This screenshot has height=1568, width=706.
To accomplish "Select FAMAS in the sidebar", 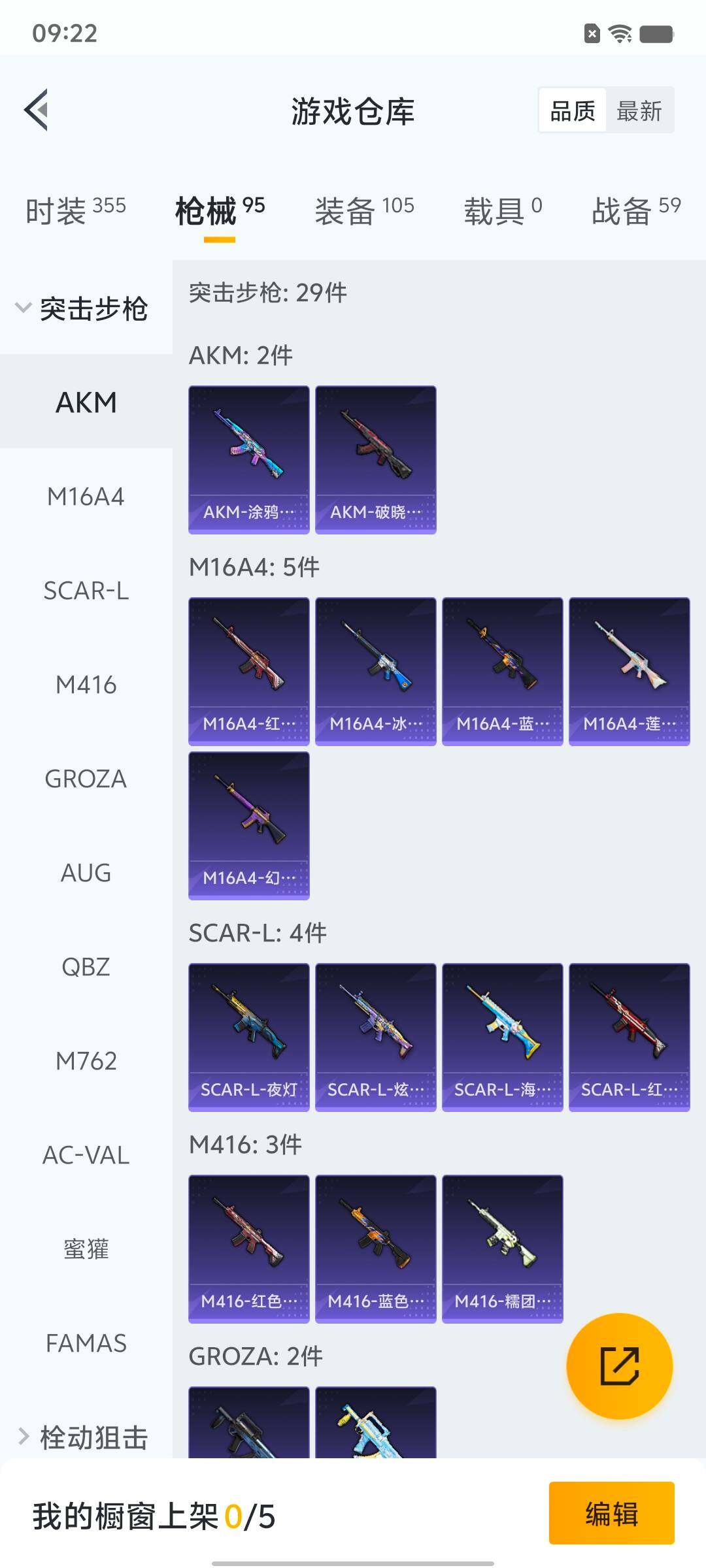I will (x=86, y=1343).
